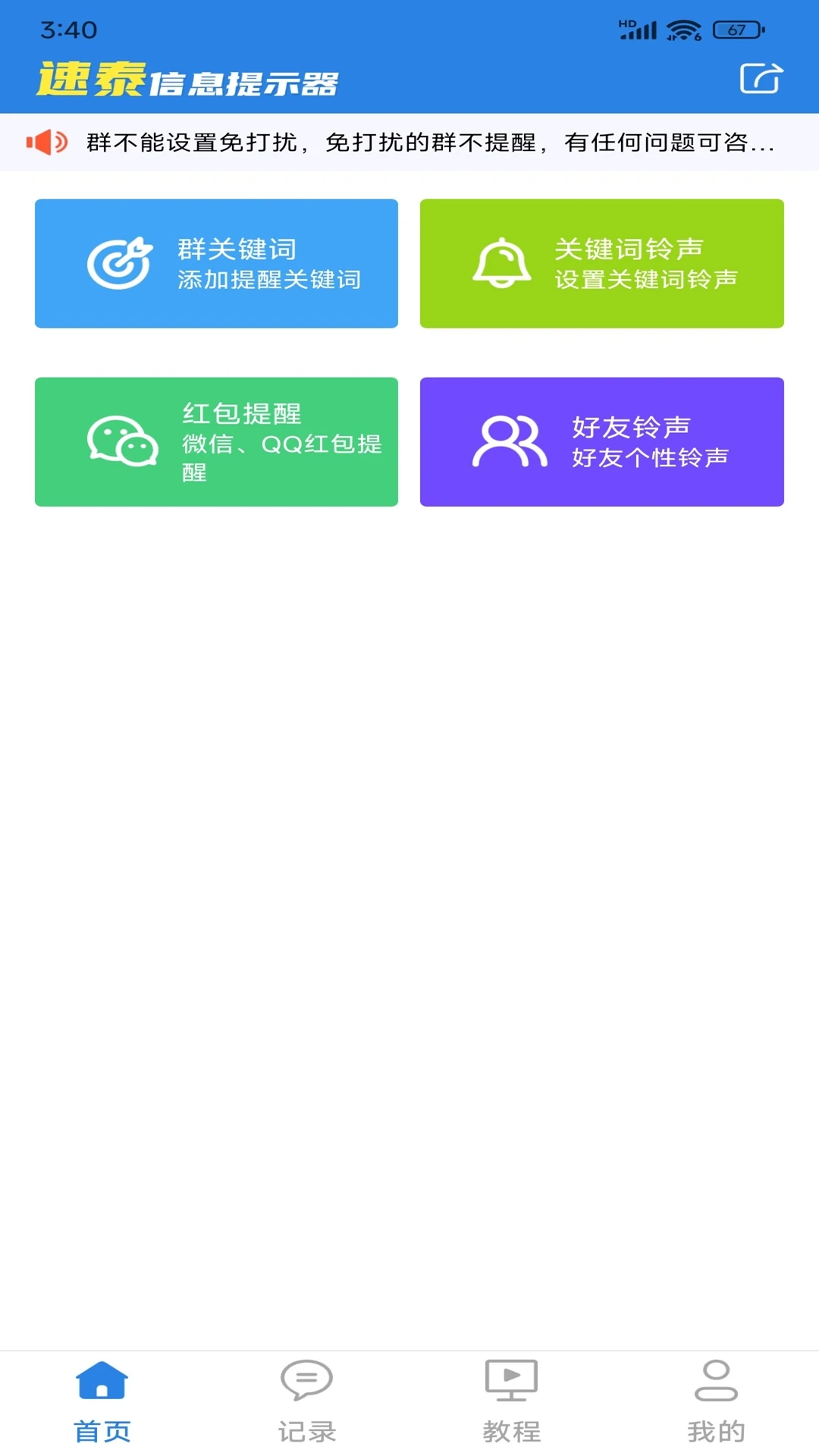Open the 红包提醒 card
The height and width of the screenshot is (1456, 819).
tap(216, 441)
